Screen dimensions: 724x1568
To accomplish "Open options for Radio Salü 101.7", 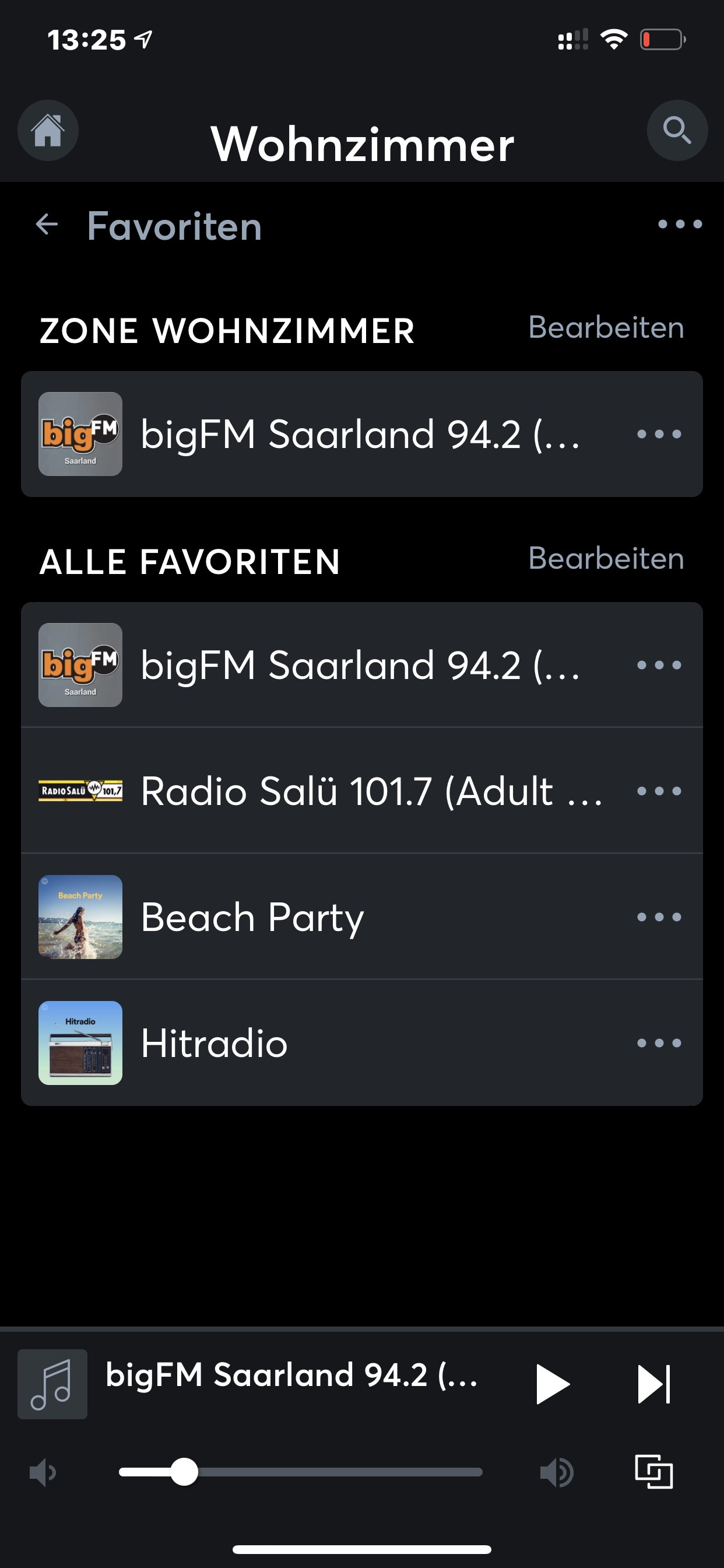I will point(659,790).
